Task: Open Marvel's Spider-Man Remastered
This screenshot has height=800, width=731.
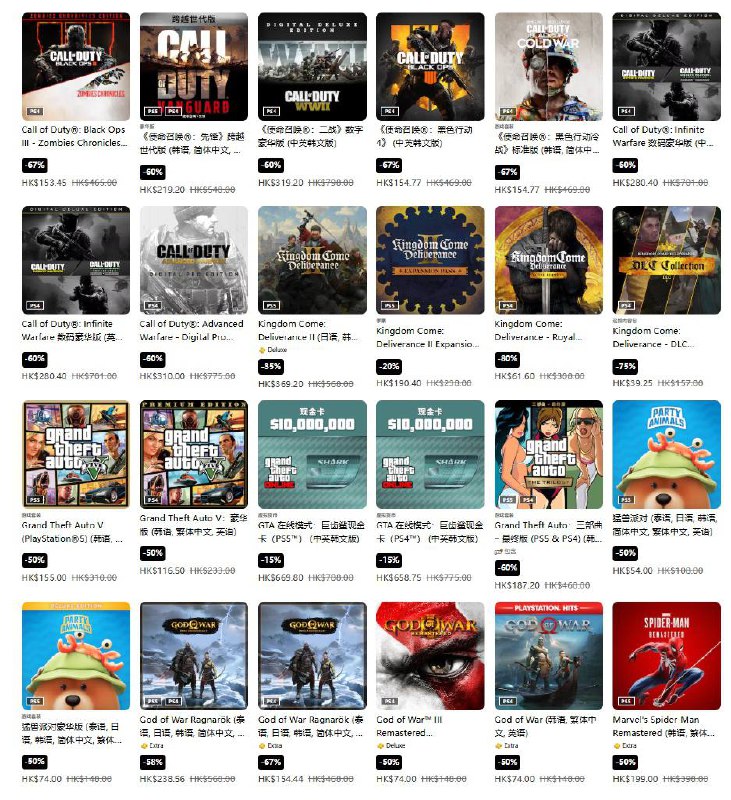Action: (666, 655)
